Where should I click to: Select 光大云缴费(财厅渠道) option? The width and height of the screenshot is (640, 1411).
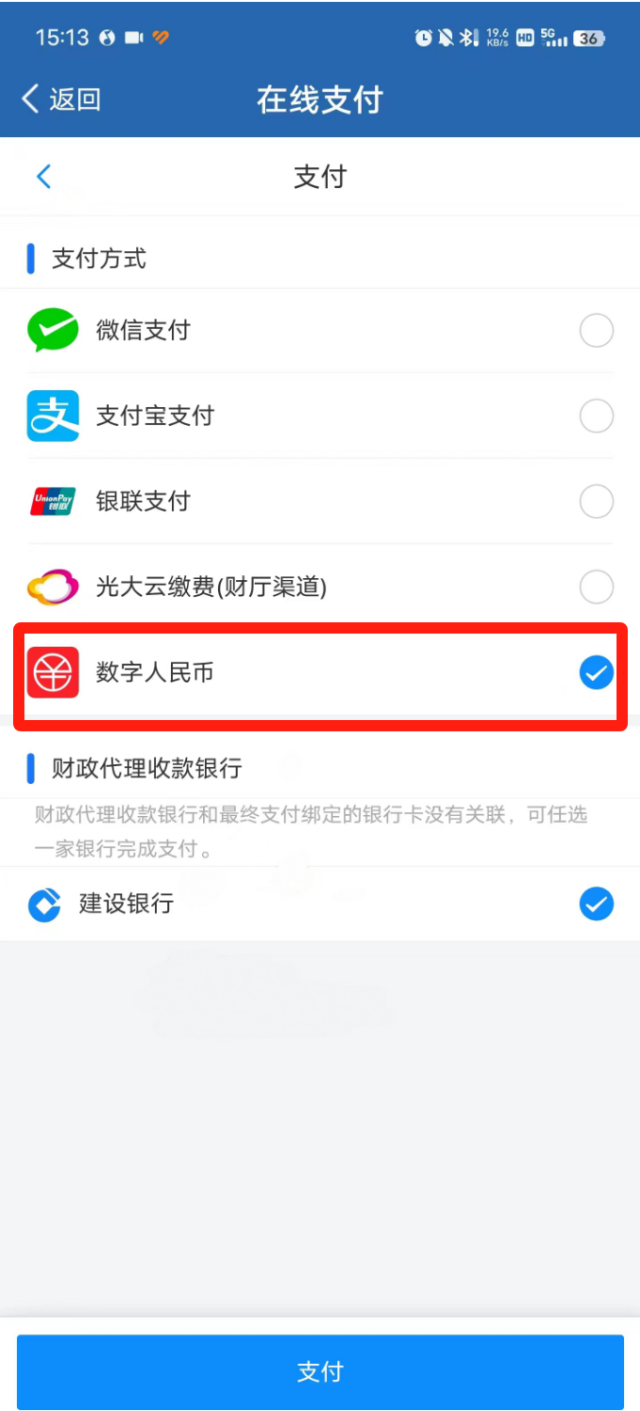point(320,587)
